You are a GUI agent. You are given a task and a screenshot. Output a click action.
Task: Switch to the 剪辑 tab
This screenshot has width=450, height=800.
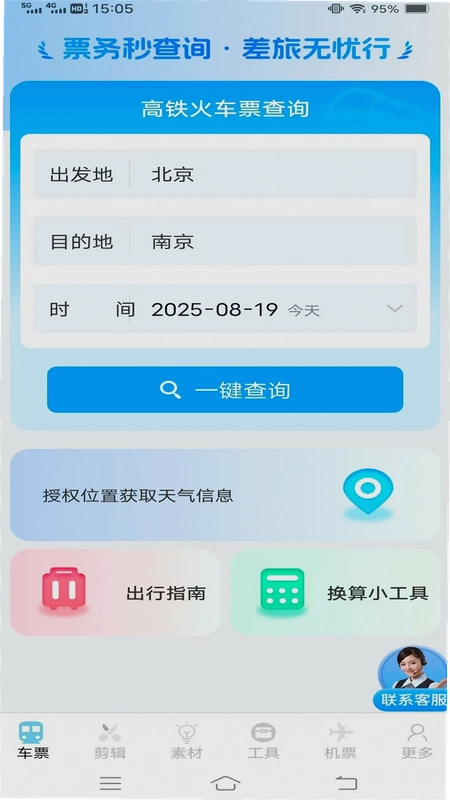coord(110,740)
